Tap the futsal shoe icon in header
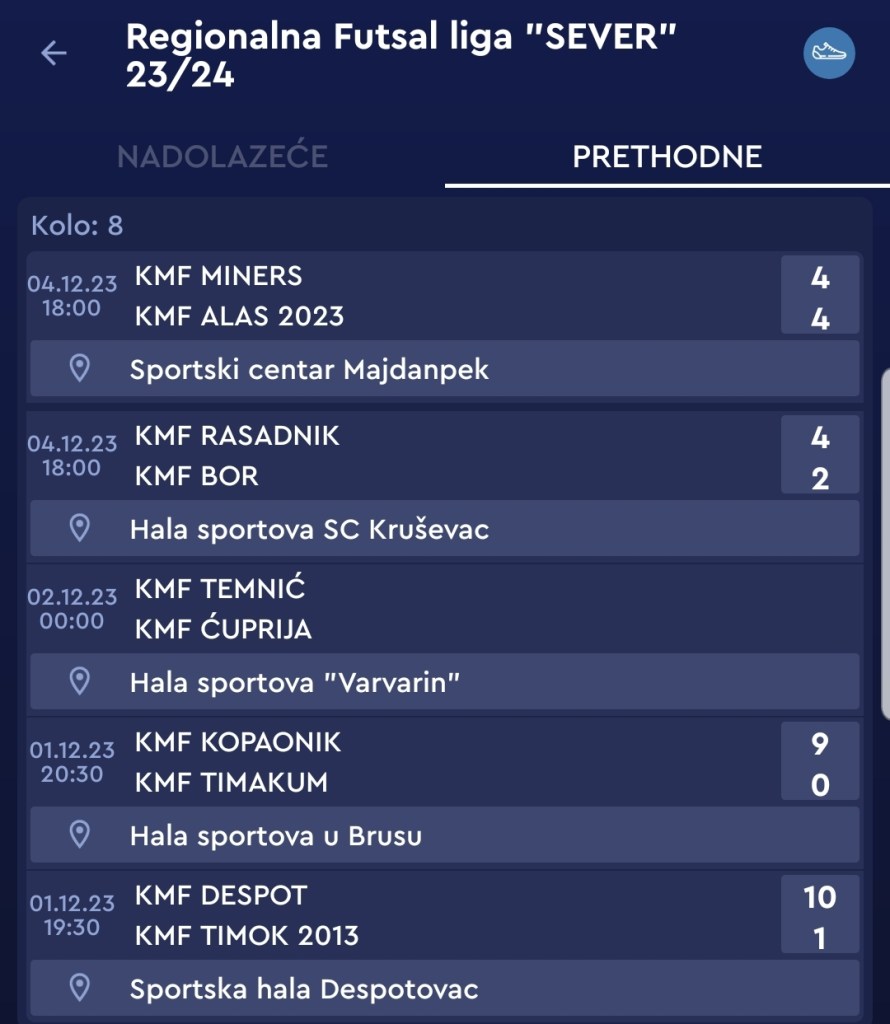 [829, 53]
